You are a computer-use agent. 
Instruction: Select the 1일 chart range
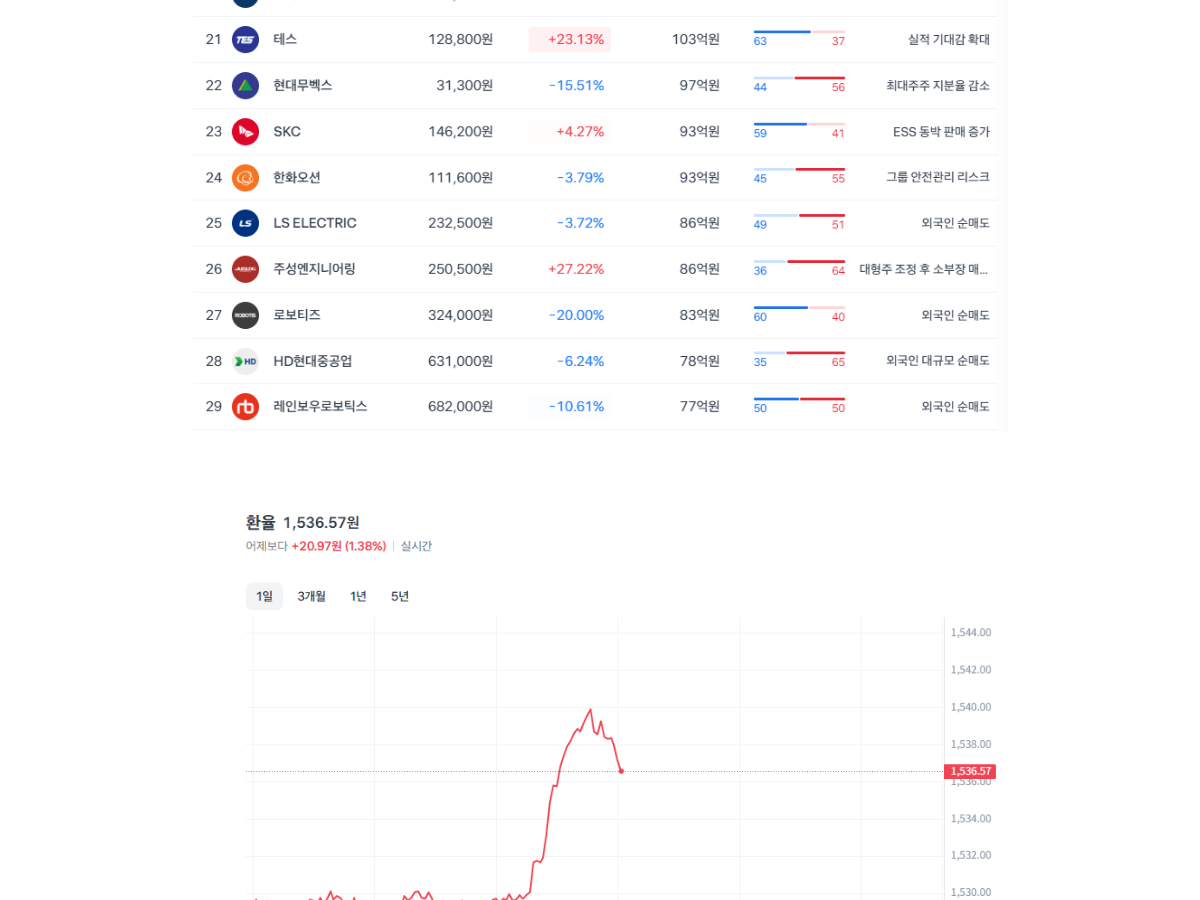264,597
